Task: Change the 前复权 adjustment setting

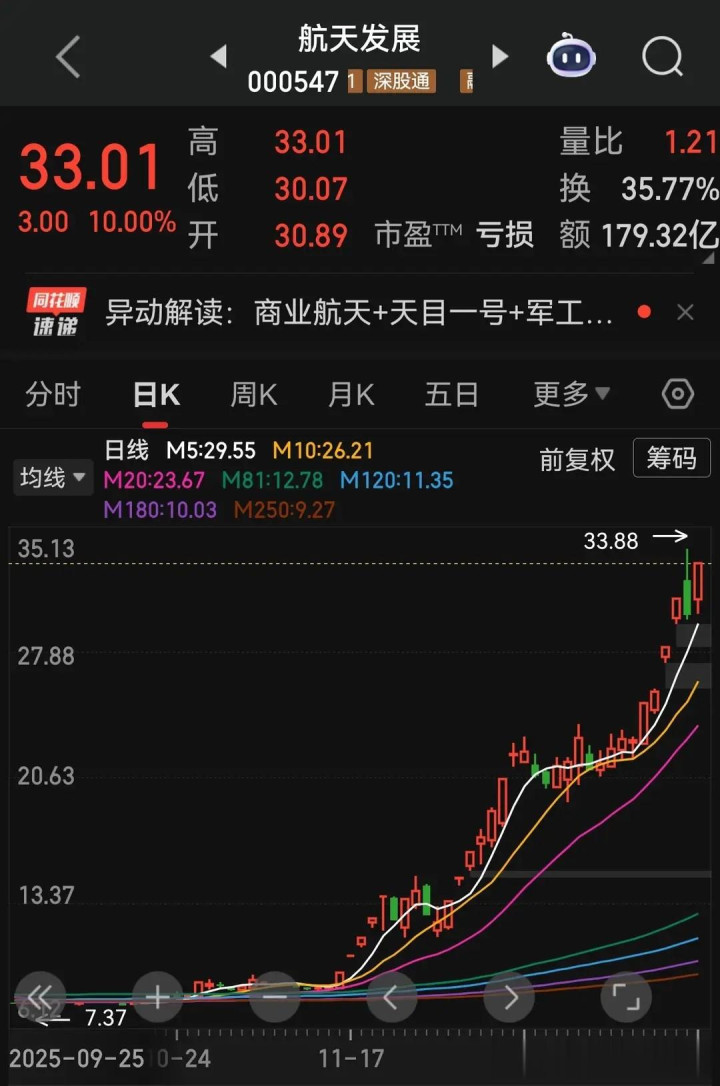Action: click(x=576, y=459)
